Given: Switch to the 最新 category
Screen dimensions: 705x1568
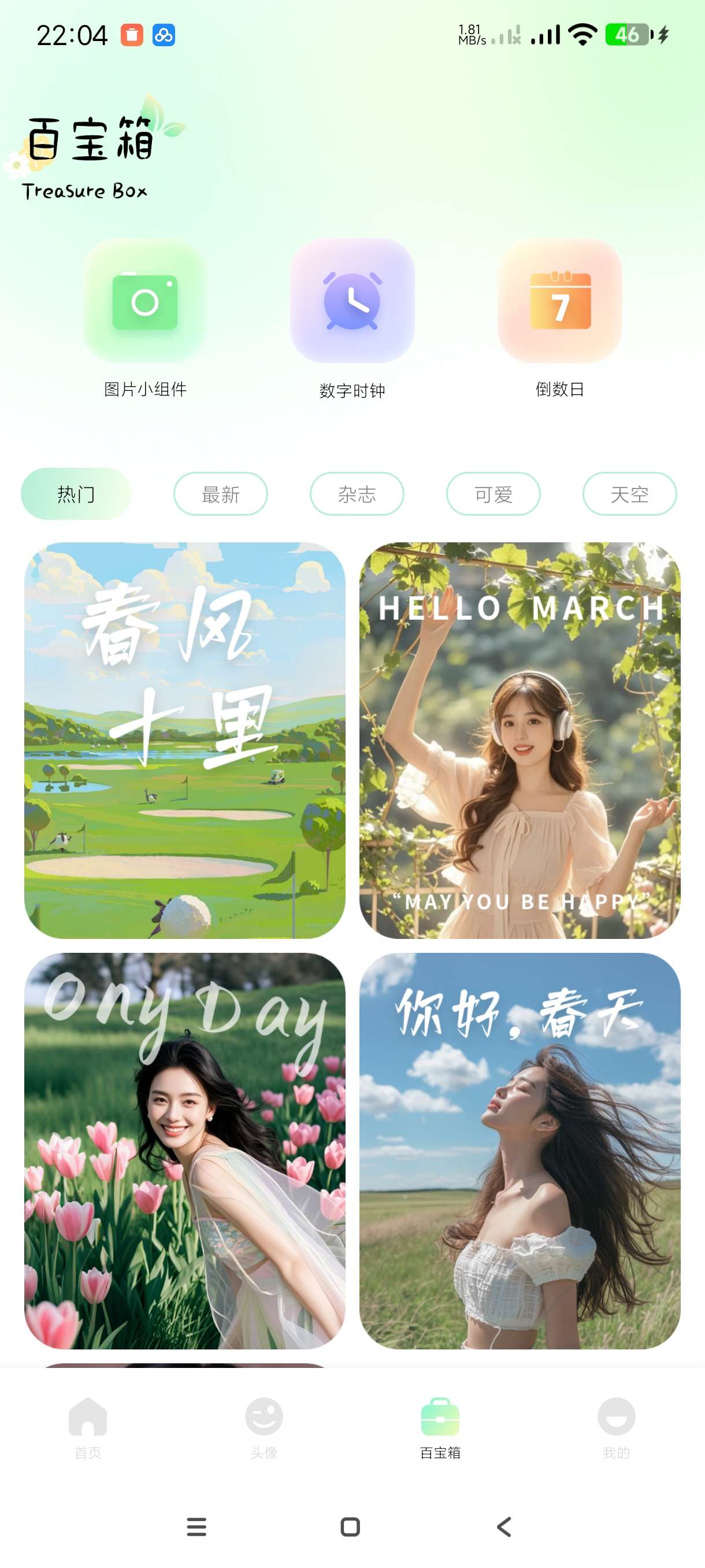Looking at the screenshot, I should point(220,494).
